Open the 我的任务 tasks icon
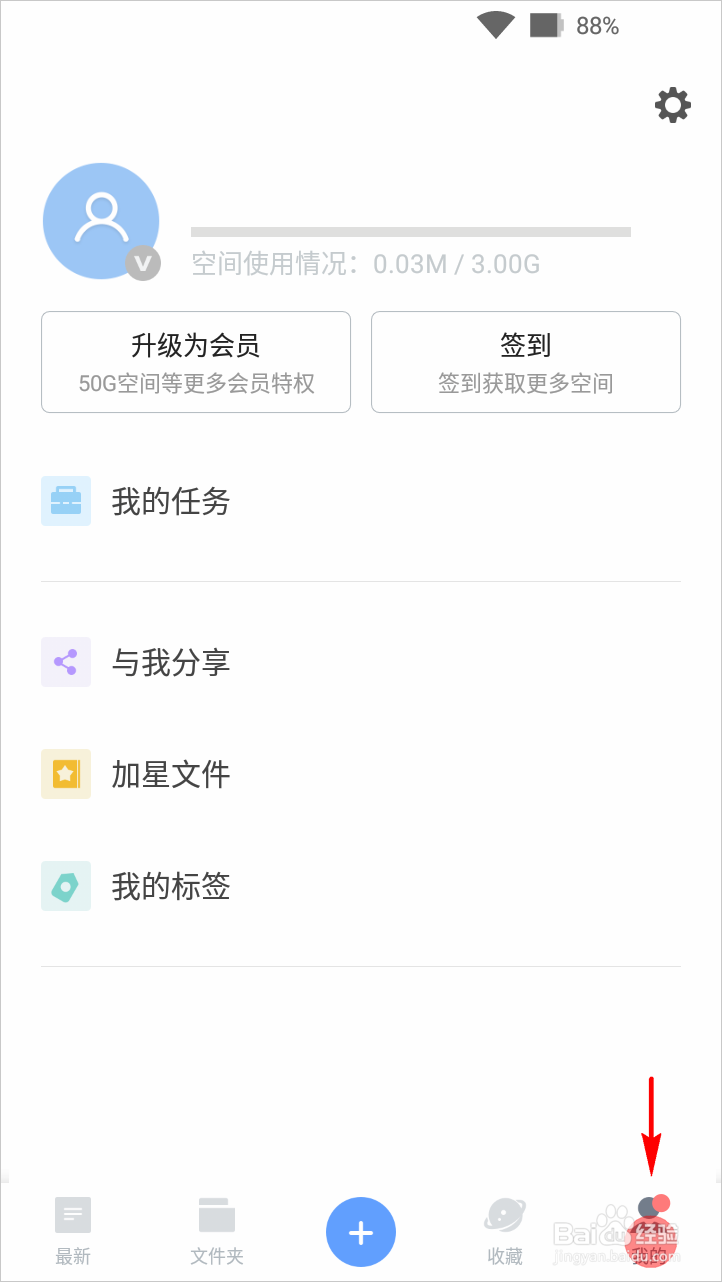The height and width of the screenshot is (1282, 722). click(x=65, y=501)
